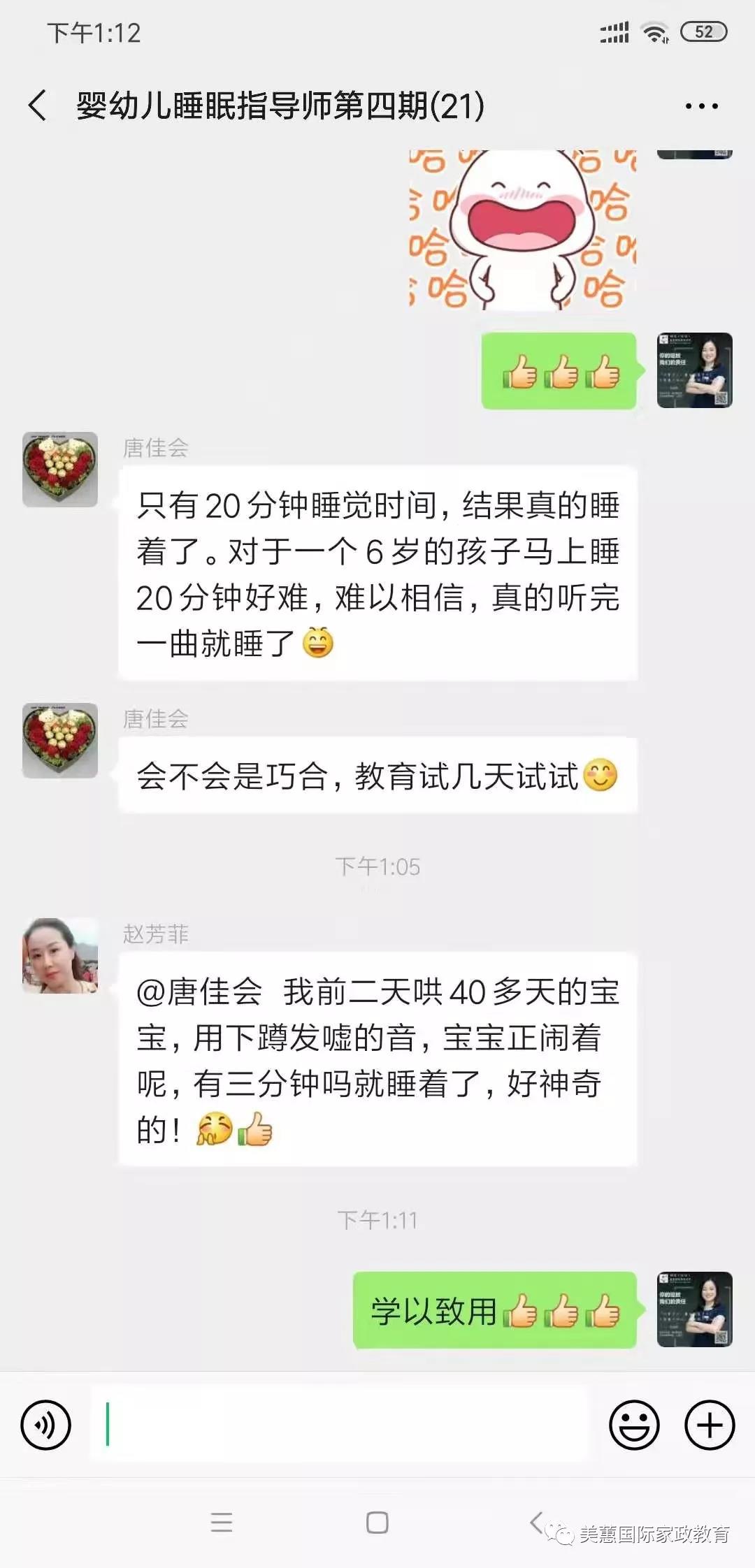Open the chat info overflow menu
The image size is (755, 1568).
point(701,107)
